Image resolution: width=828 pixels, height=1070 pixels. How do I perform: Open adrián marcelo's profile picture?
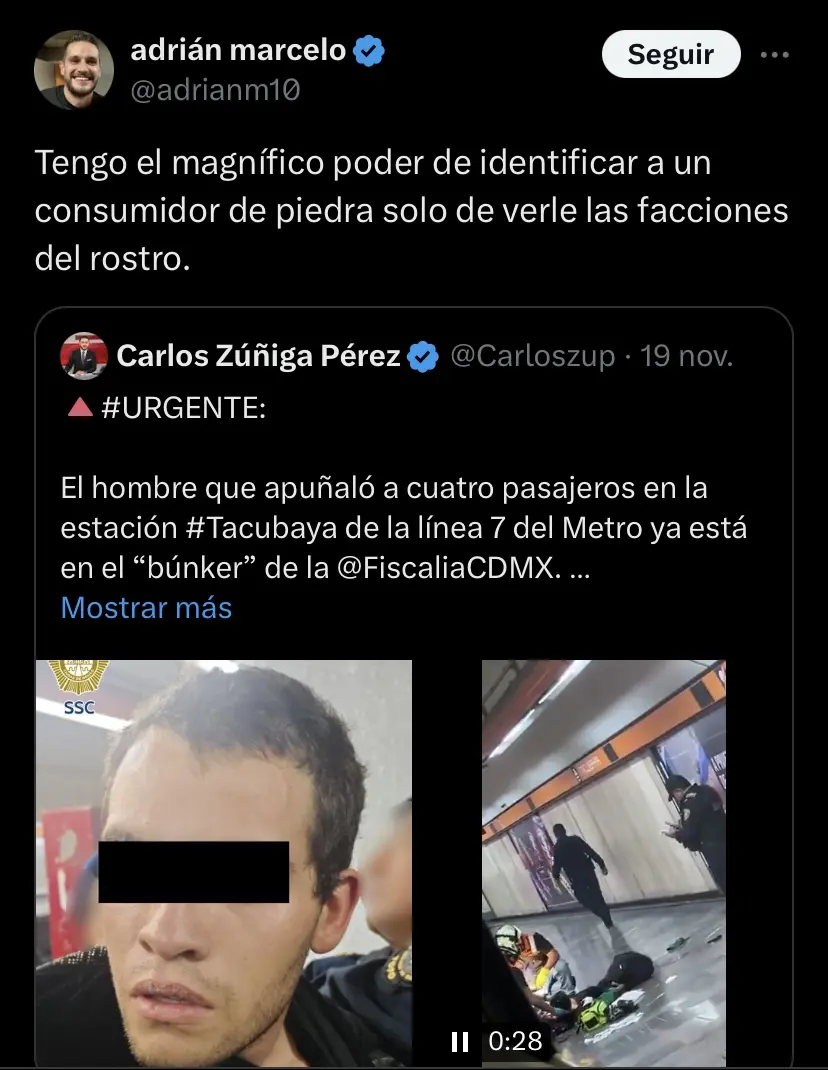tap(73, 69)
